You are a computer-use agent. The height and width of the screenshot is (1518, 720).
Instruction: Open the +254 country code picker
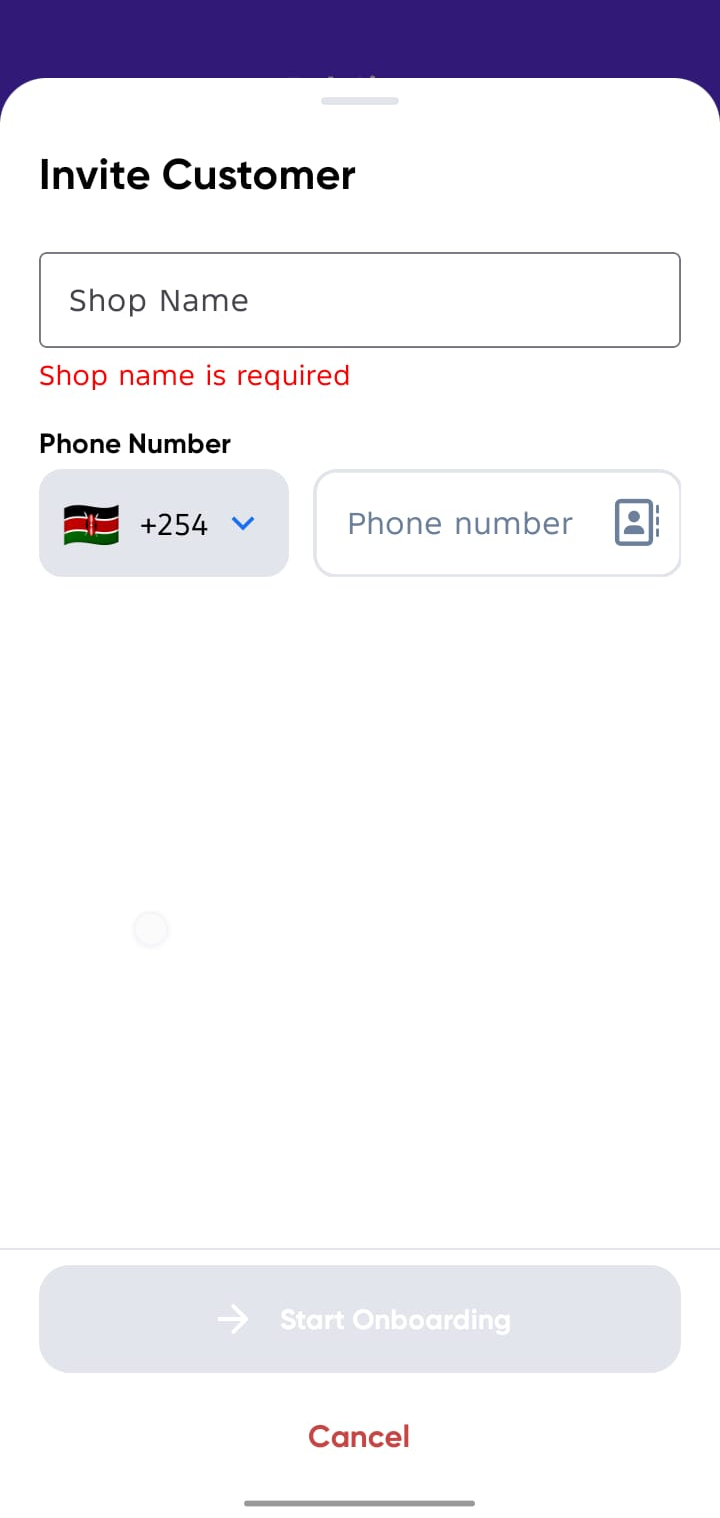click(x=164, y=523)
